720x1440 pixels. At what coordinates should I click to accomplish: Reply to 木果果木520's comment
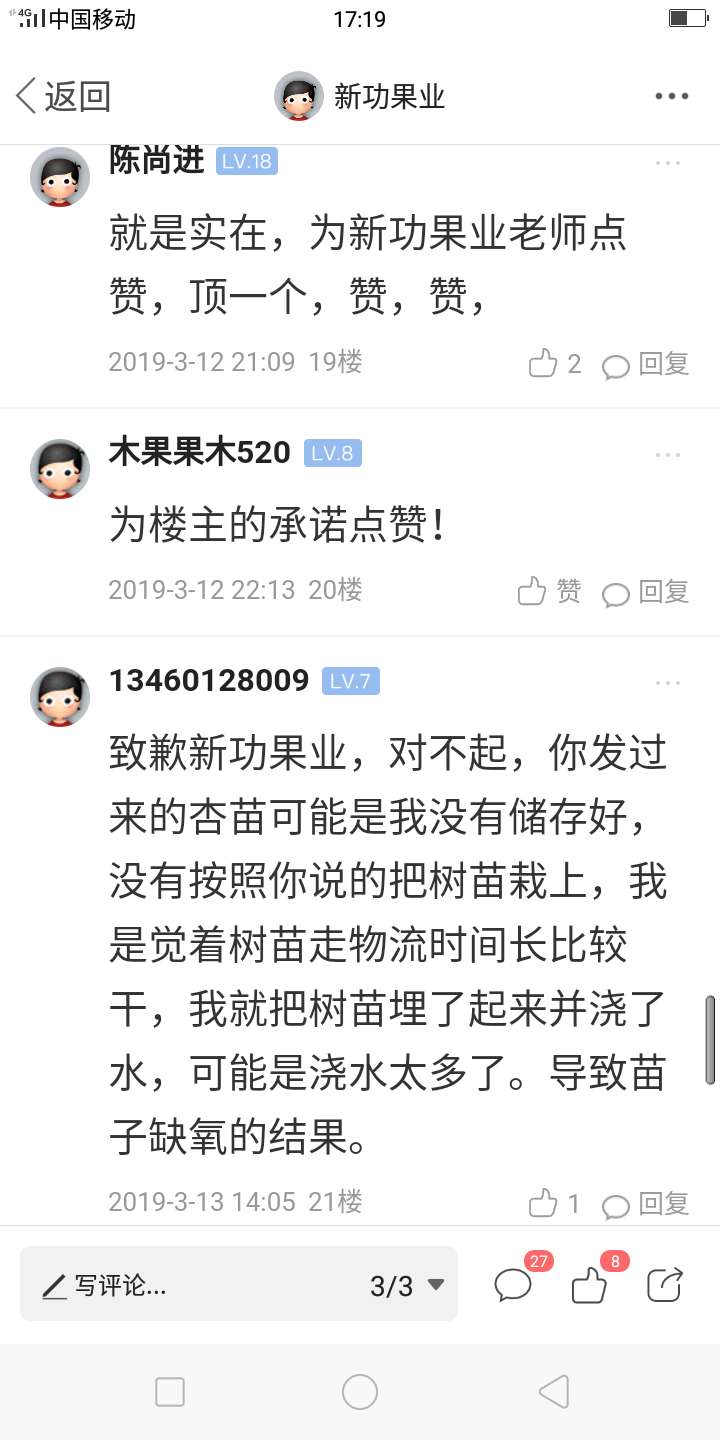click(646, 592)
